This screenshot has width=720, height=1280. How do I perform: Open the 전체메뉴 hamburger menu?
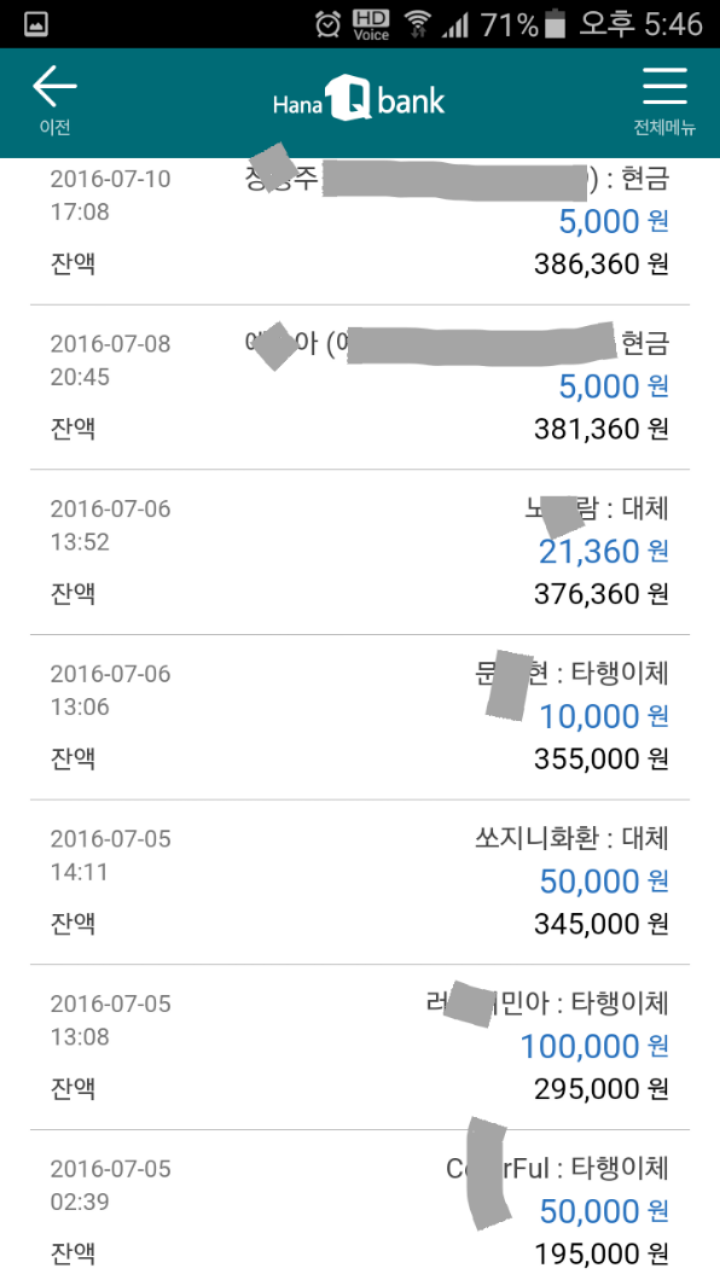pyautogui.click(x=664, y=99)
